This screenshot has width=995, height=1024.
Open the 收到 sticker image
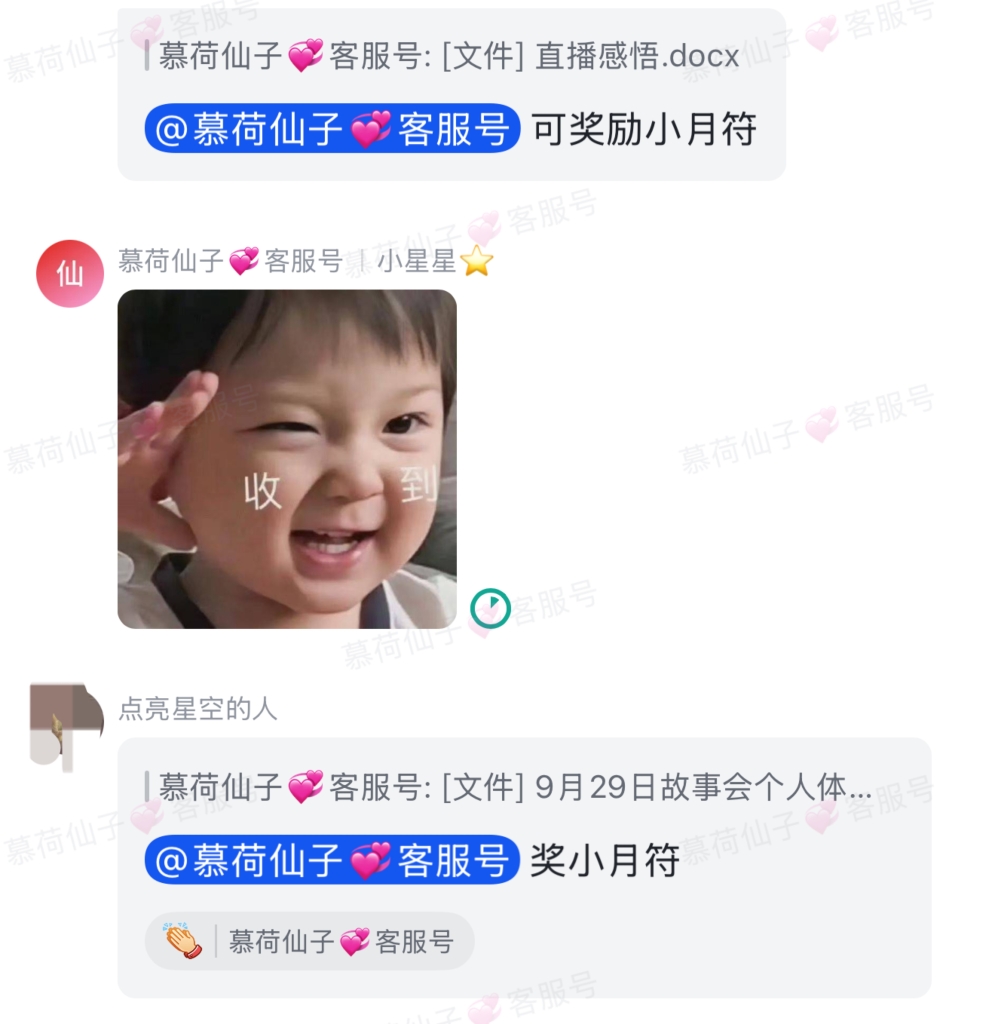tap(287, 459)
